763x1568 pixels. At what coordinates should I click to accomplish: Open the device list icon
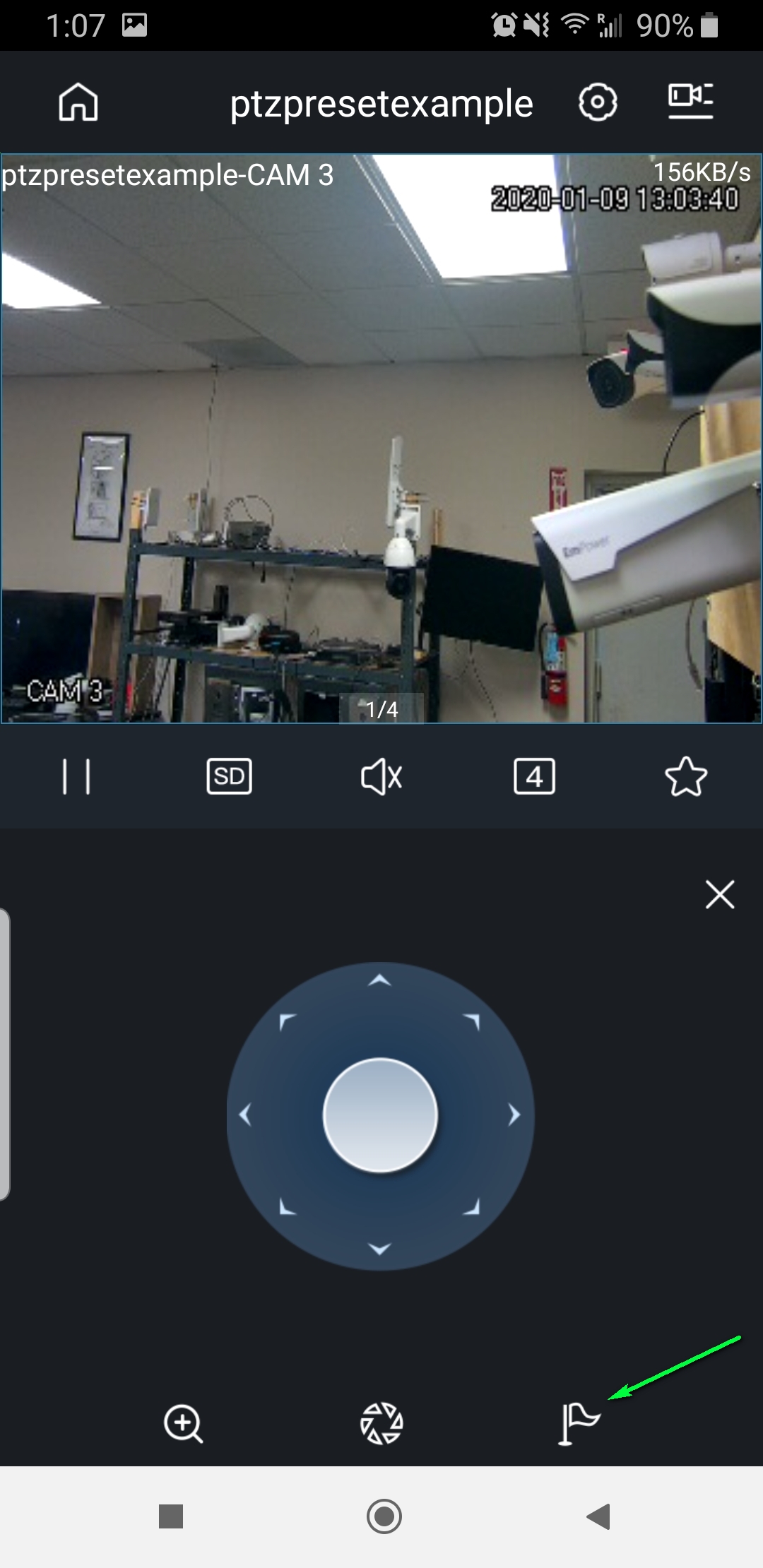[x=690, y=101]
